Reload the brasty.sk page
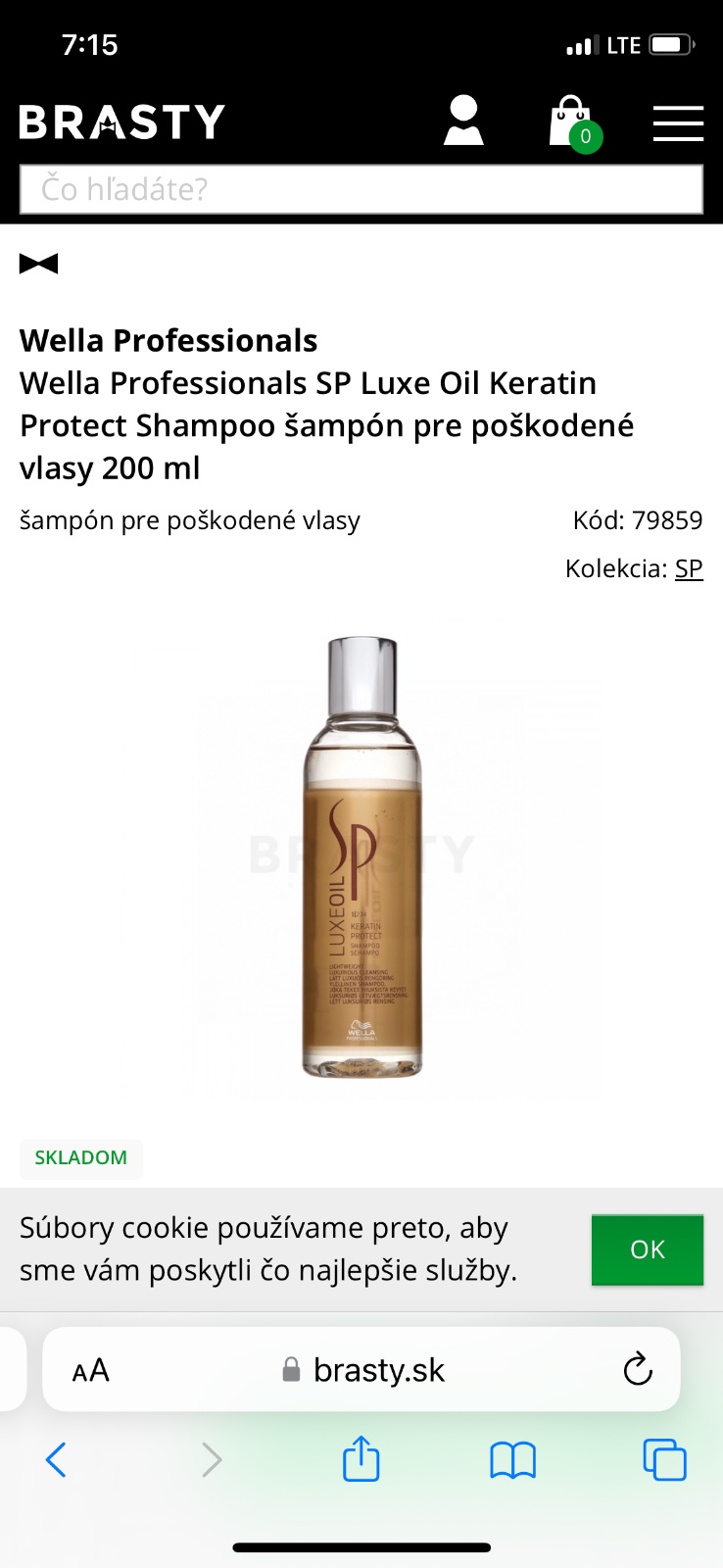Image resolution: width=723 pixels, height=1568 pixels. 638,1369
